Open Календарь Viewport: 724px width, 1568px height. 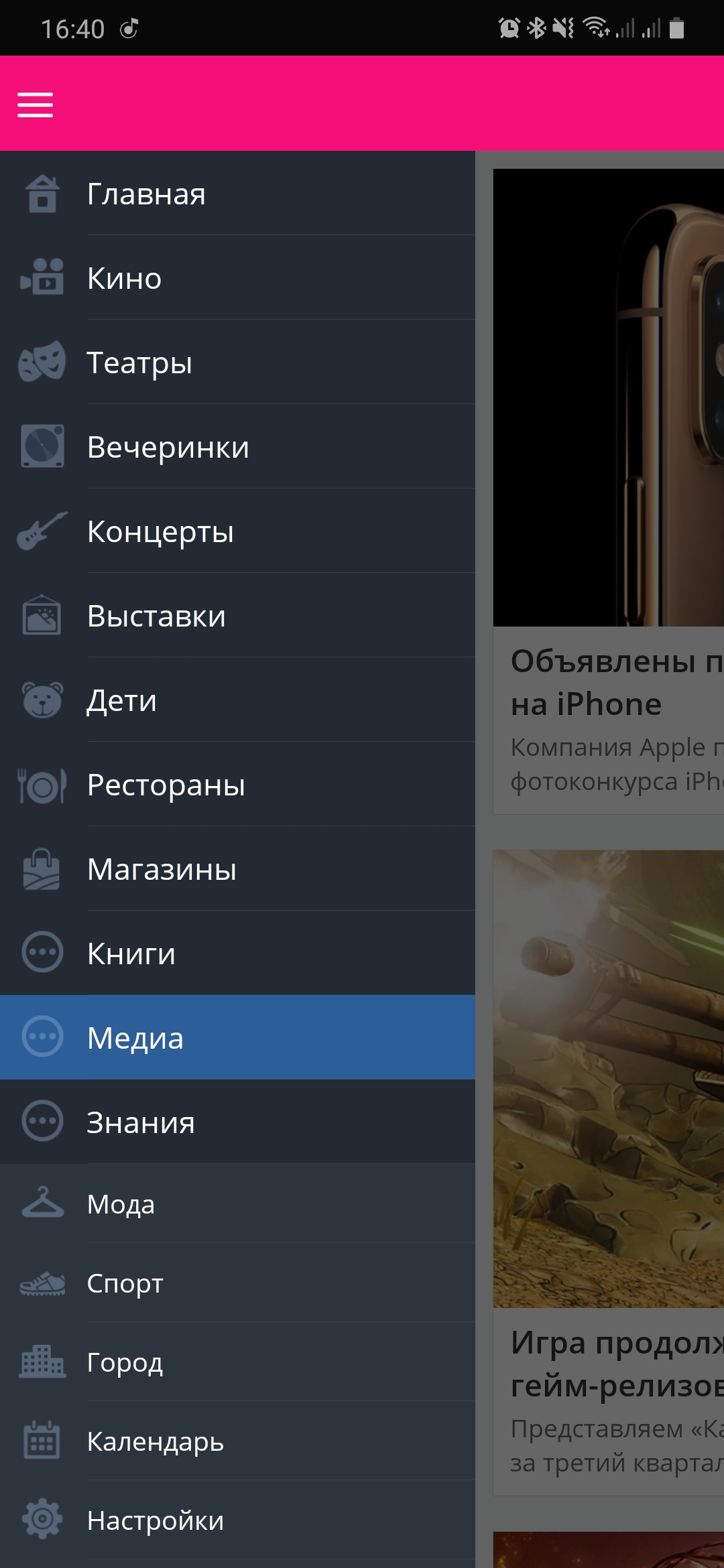click(x=237, y=1441)
